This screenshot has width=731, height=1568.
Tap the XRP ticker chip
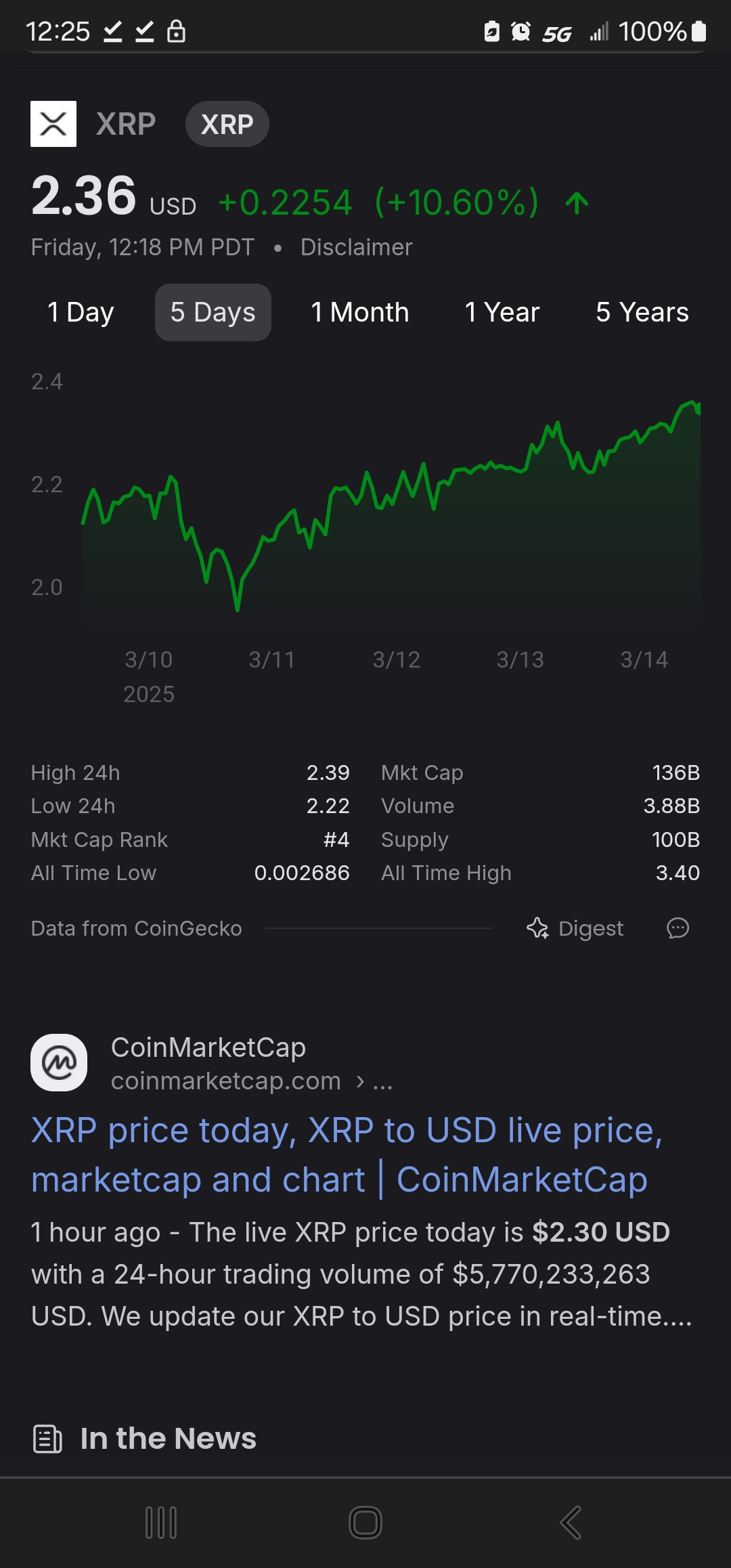(x=227, y=125)
